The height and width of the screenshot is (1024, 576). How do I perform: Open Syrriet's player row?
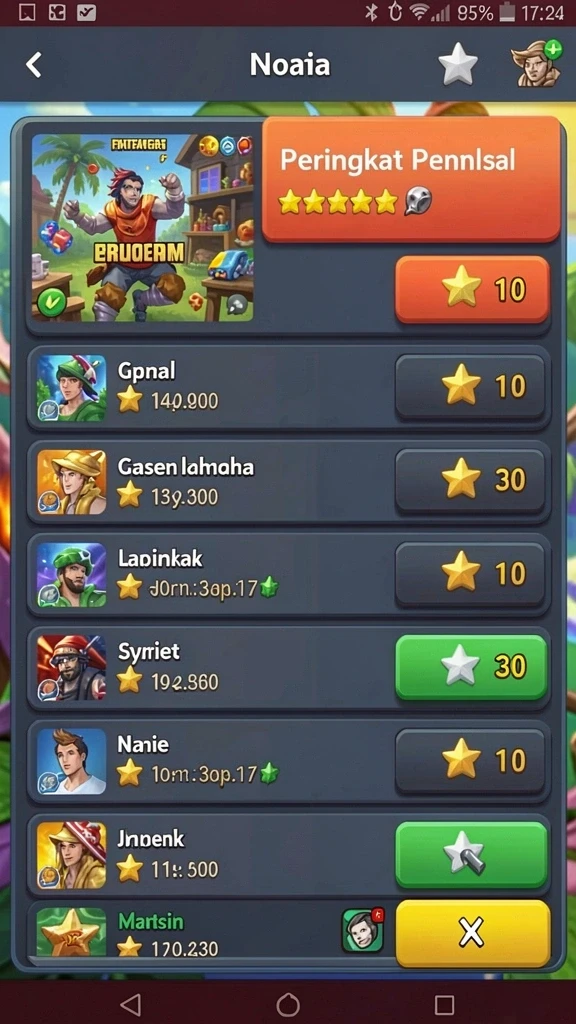coord(288,667)
